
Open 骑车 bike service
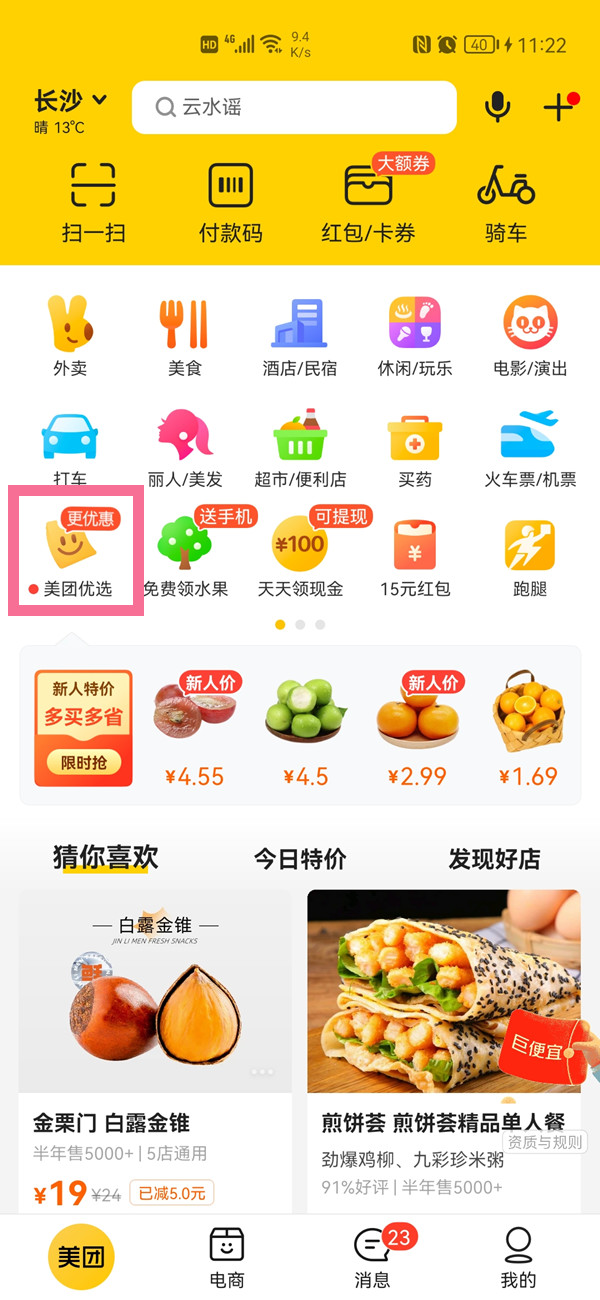[x=505, y=203]
